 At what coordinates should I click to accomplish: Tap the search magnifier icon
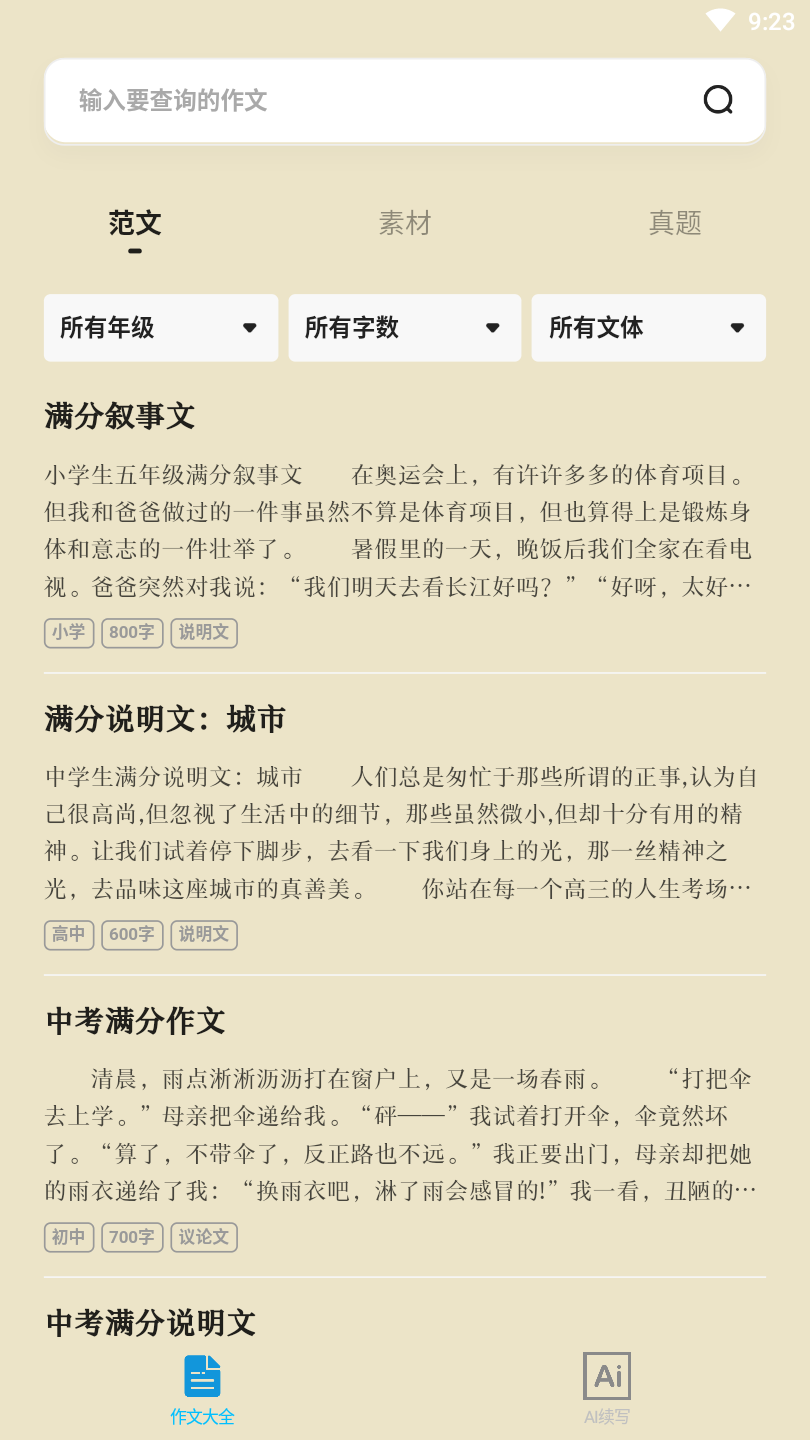pos(718,100)
